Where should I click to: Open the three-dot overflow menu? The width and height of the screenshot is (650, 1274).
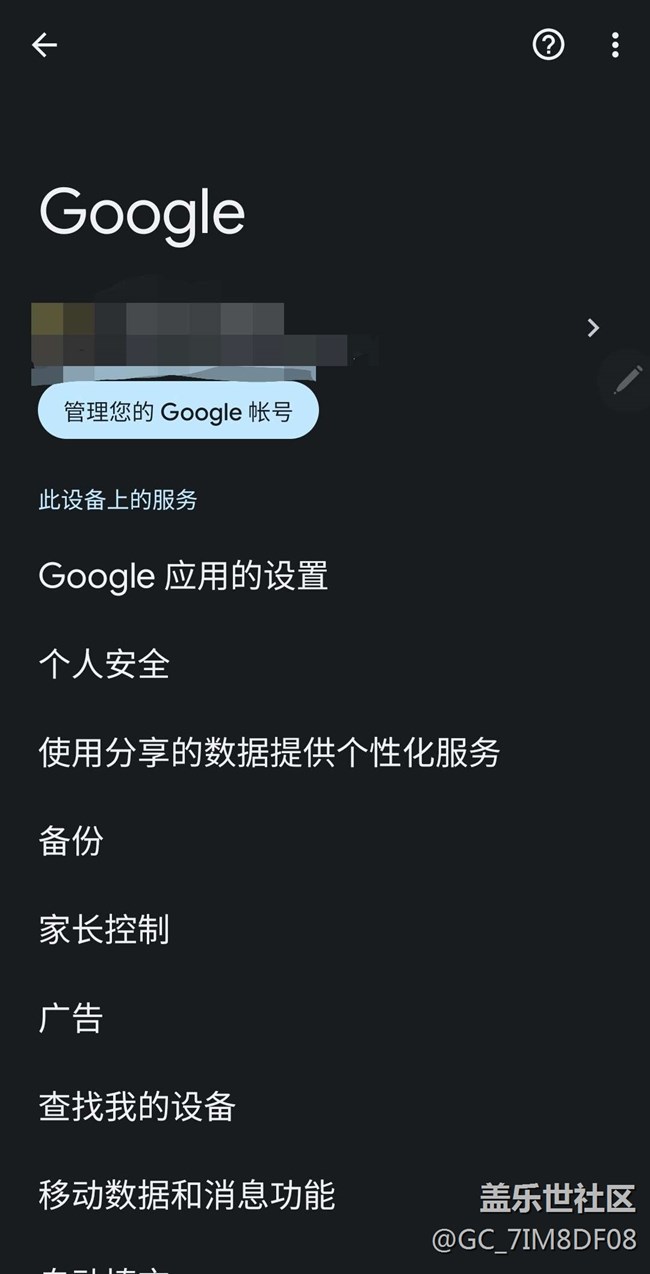pyautogui.click(x=615, y=44)
